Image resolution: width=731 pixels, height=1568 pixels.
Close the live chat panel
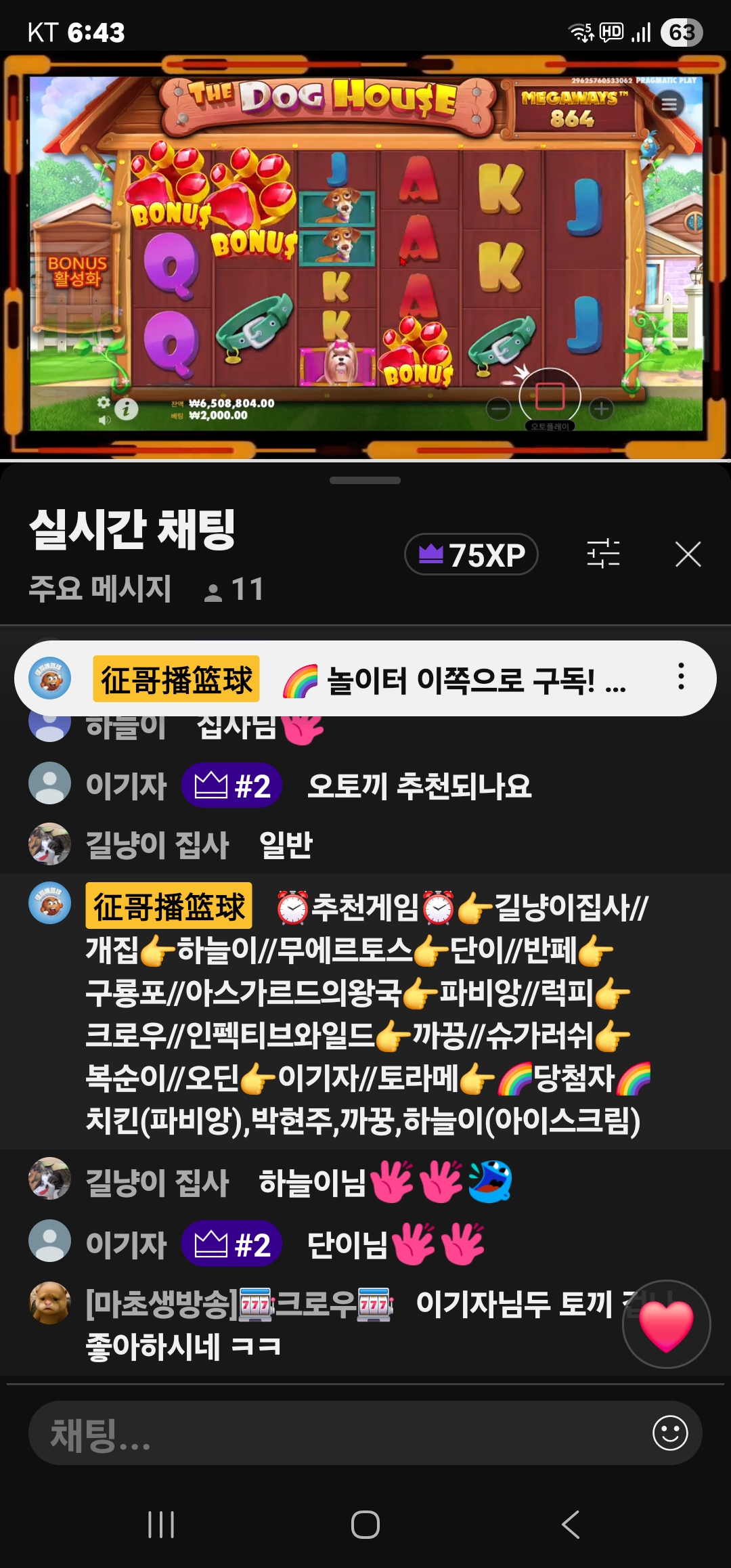pos(688,554)
